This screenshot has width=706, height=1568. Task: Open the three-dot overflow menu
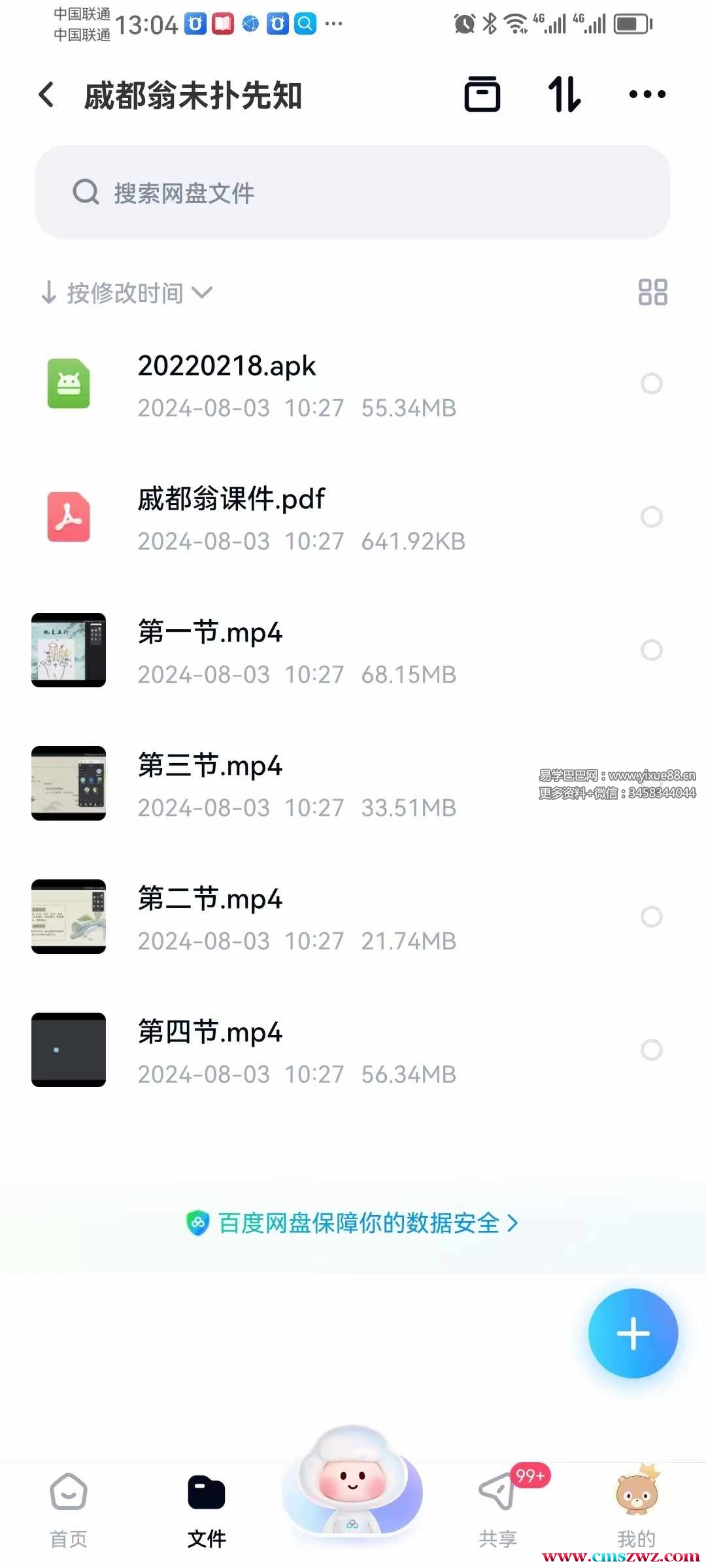(647, 95)
